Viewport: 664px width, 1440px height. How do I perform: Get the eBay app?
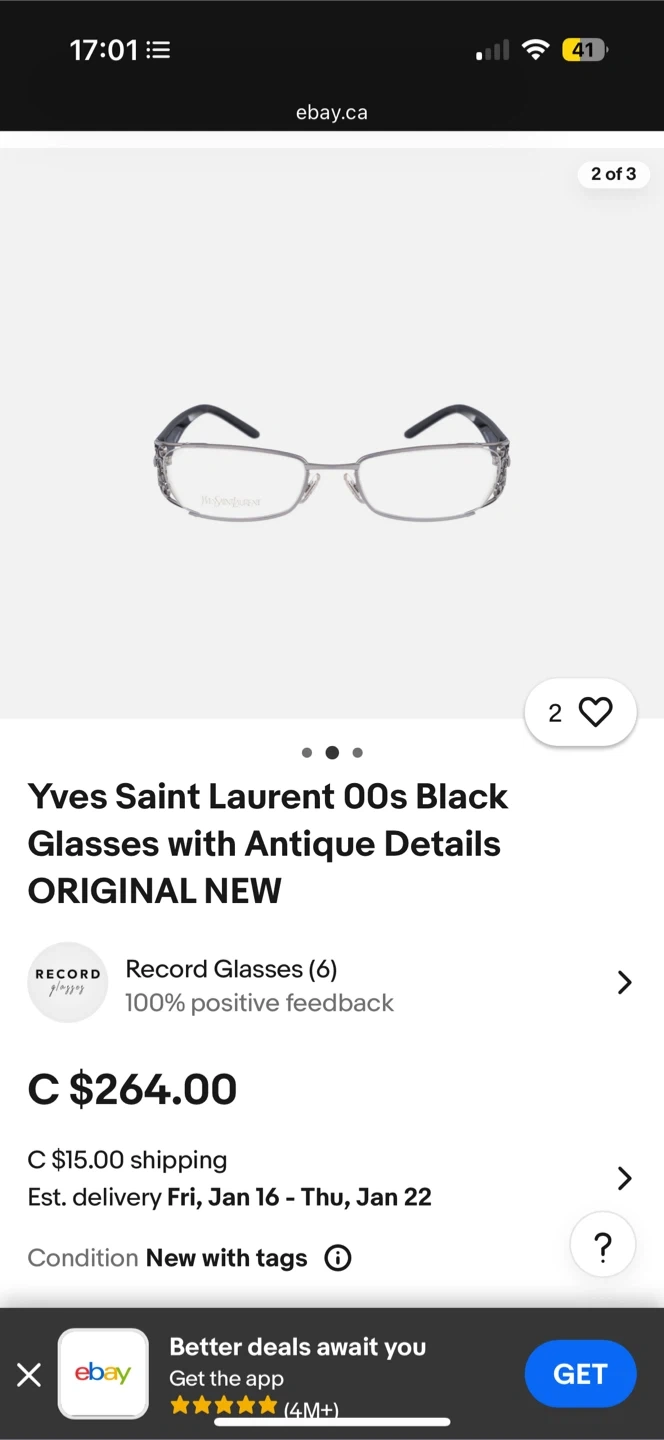point(580,1374)
